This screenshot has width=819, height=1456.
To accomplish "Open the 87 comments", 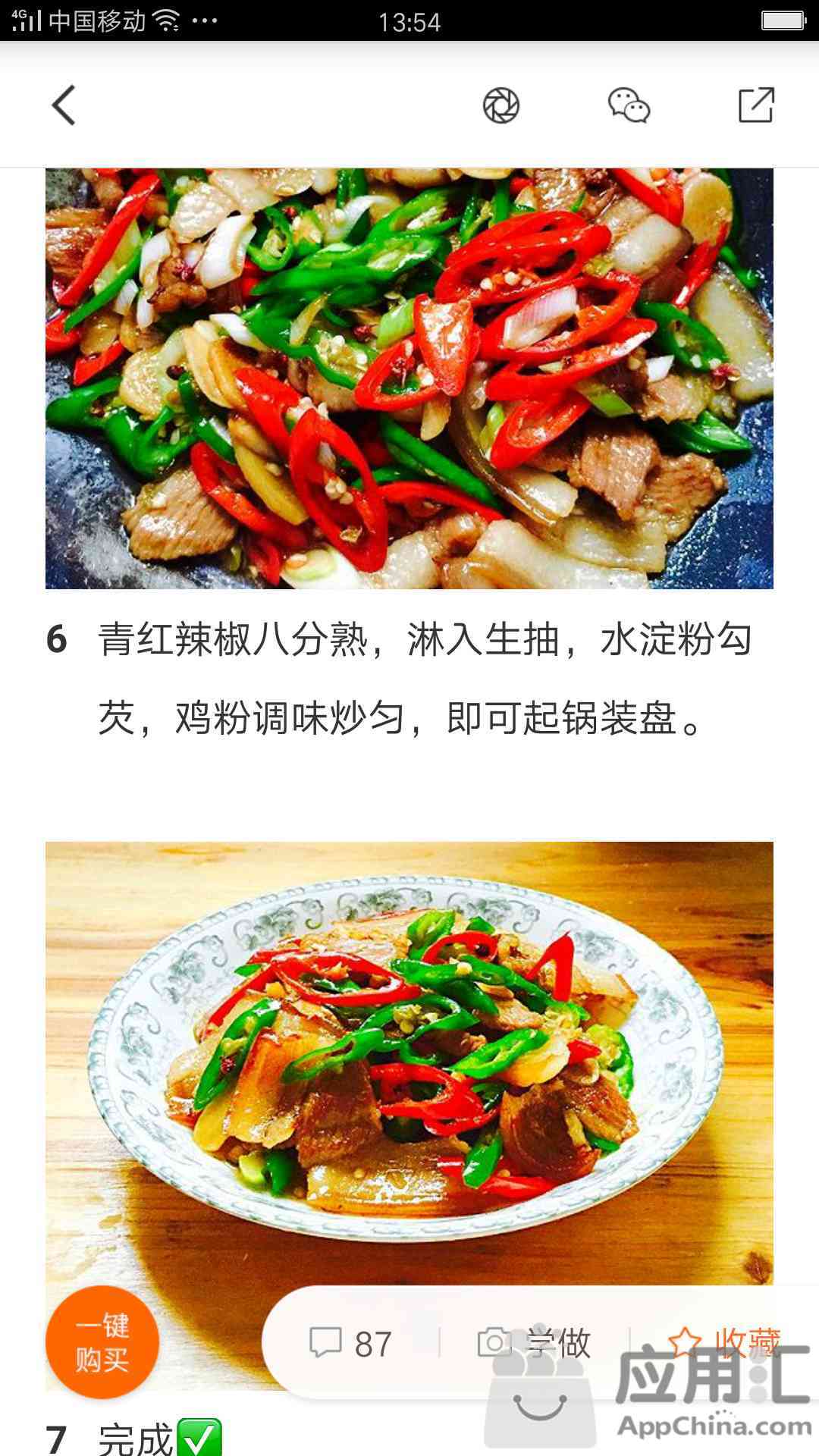I will coord(350,1344).
